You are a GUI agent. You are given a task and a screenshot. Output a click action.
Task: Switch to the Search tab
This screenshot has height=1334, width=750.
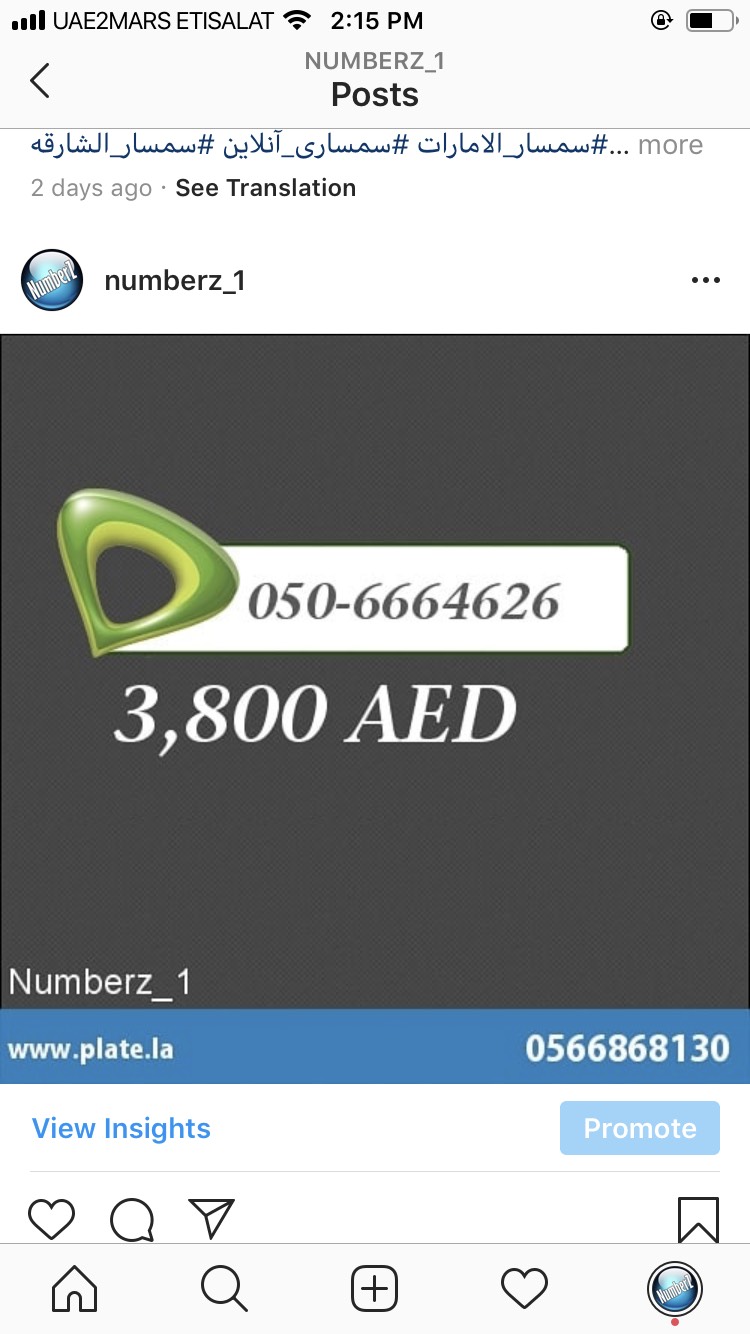[x=225, y=1288]
